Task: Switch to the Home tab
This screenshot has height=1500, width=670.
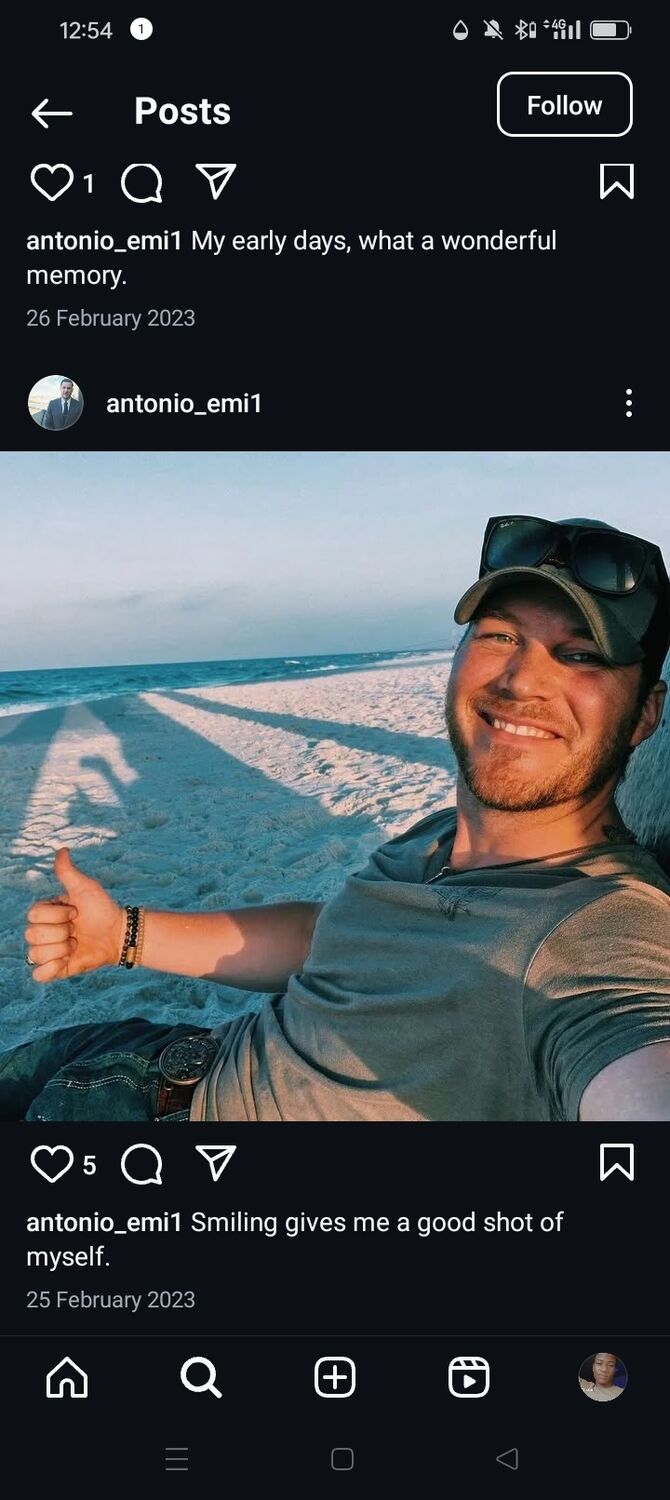Action: (67, 1378)
